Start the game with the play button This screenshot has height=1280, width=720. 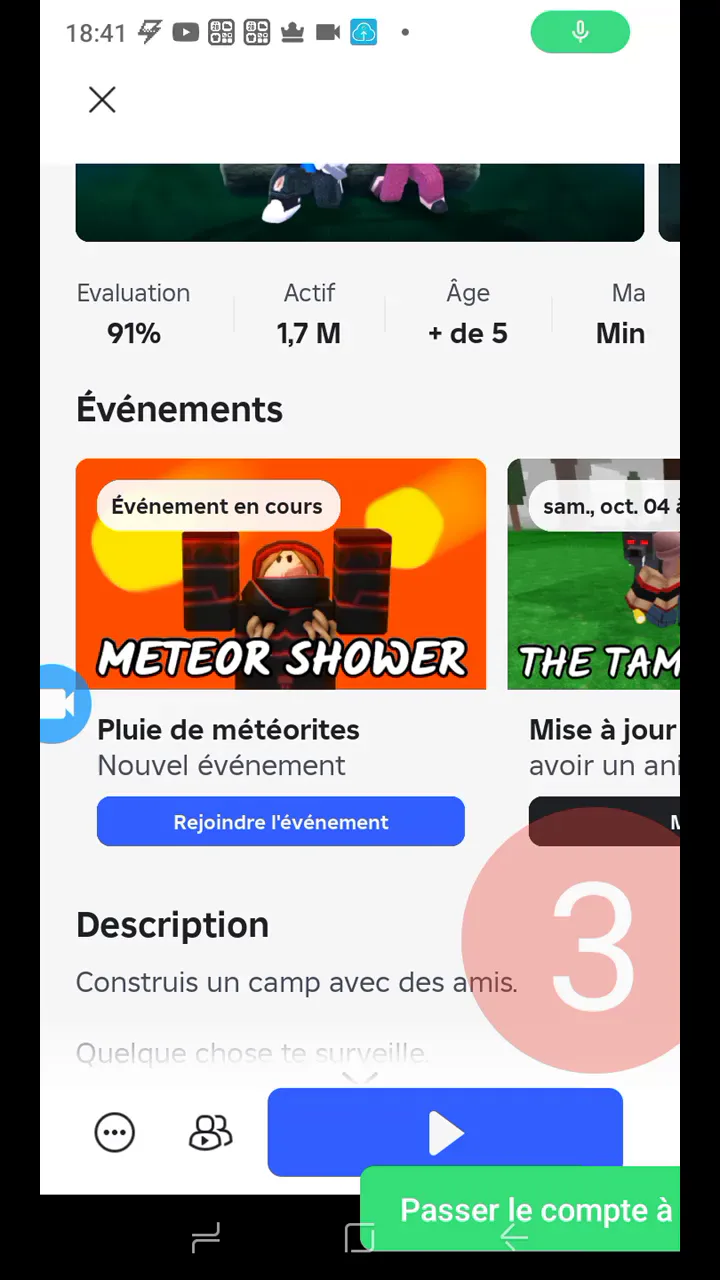click(x=445, y=1132)
